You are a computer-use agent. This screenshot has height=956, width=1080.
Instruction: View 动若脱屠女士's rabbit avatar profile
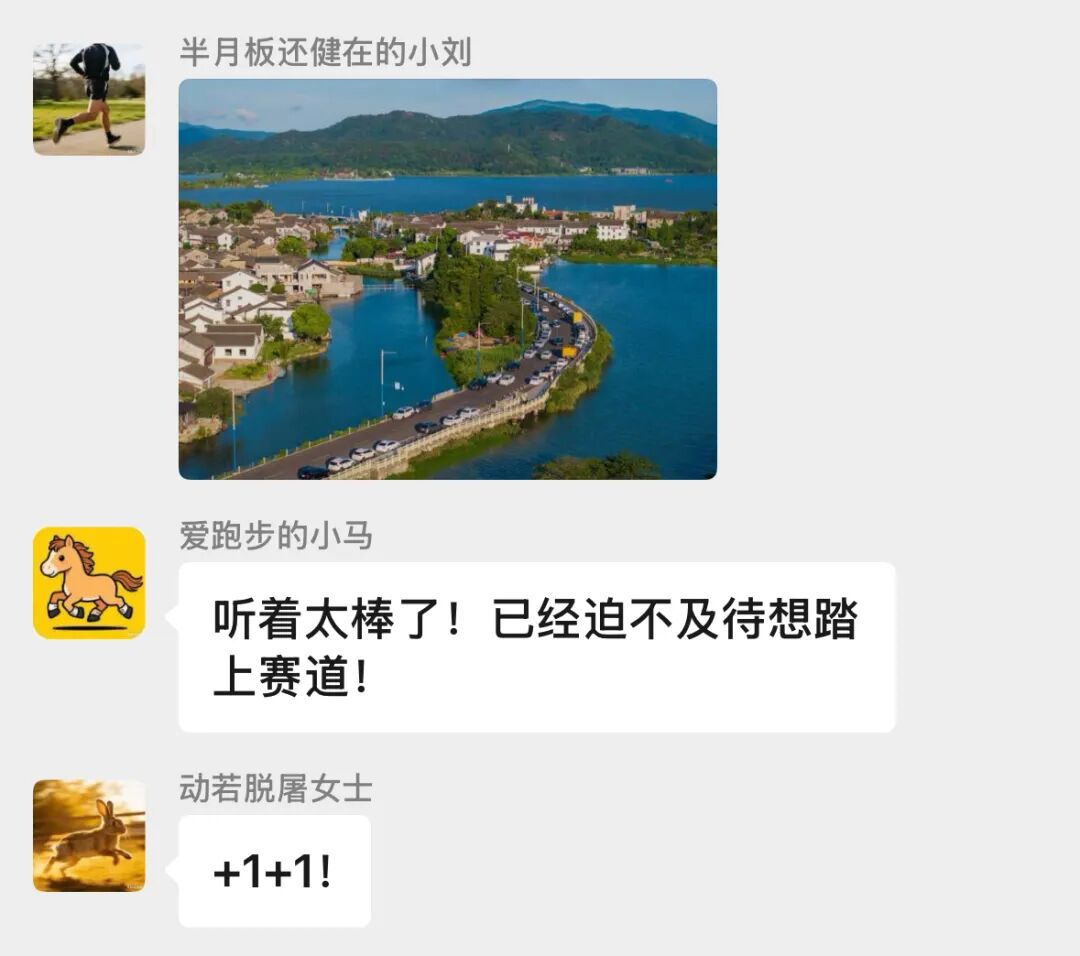[89, 836]
